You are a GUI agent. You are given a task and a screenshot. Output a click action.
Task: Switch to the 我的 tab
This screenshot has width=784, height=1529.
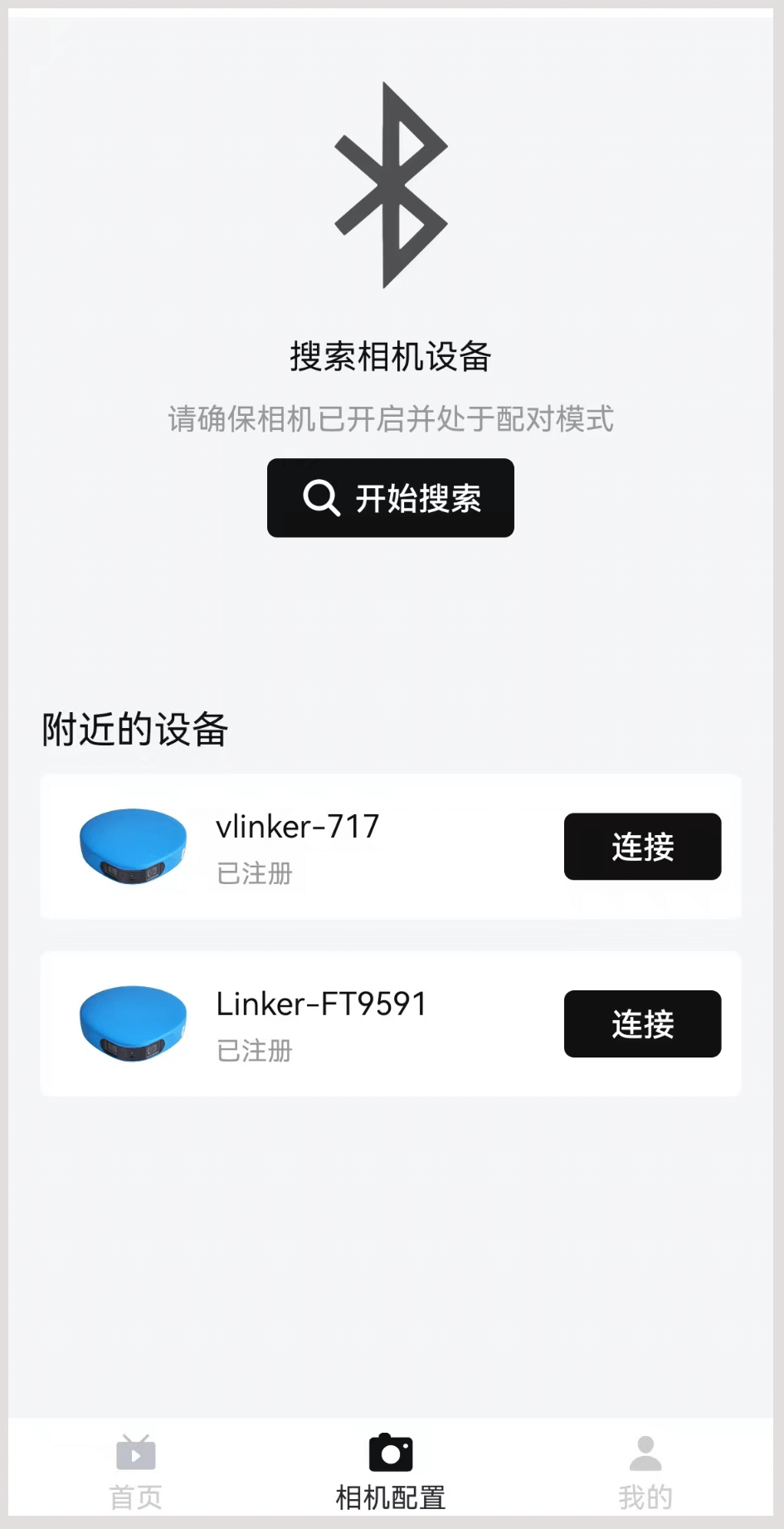[x=645, y=1473]
